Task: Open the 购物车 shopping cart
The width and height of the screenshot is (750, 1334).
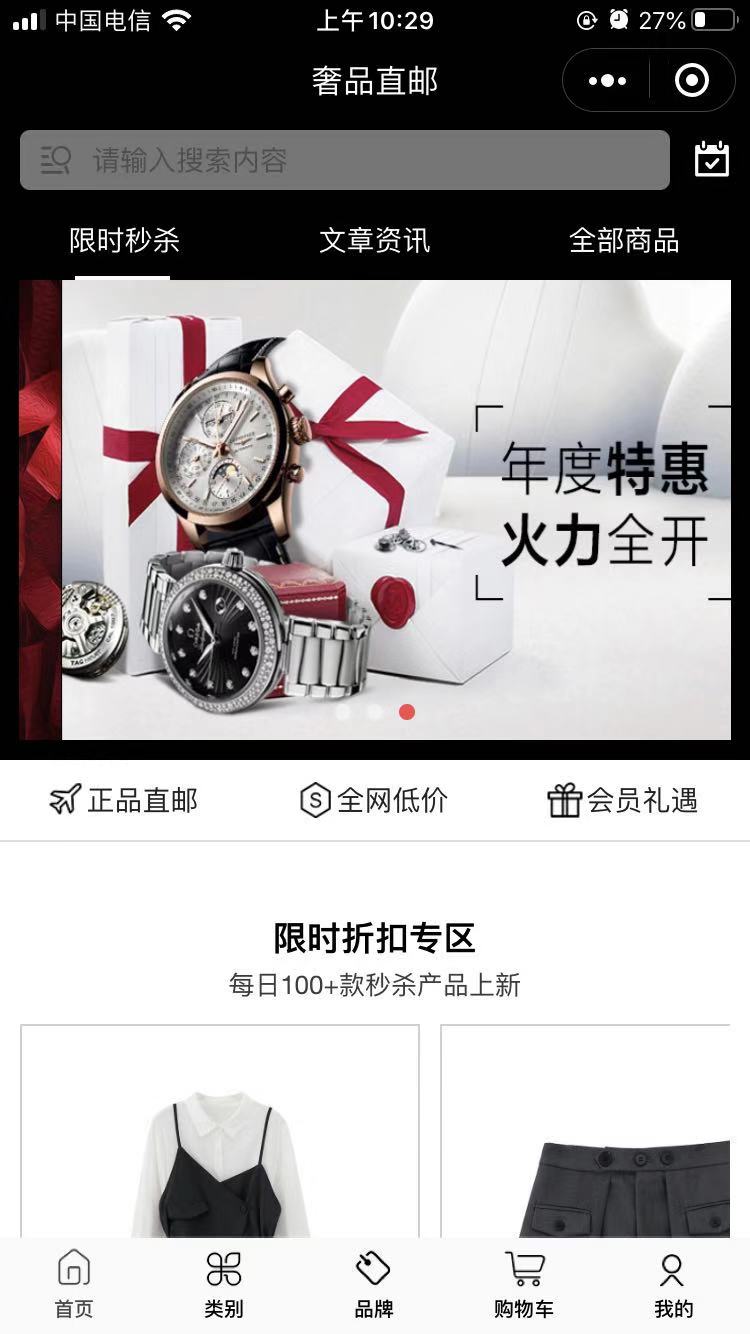Action: click(524, 1284)
